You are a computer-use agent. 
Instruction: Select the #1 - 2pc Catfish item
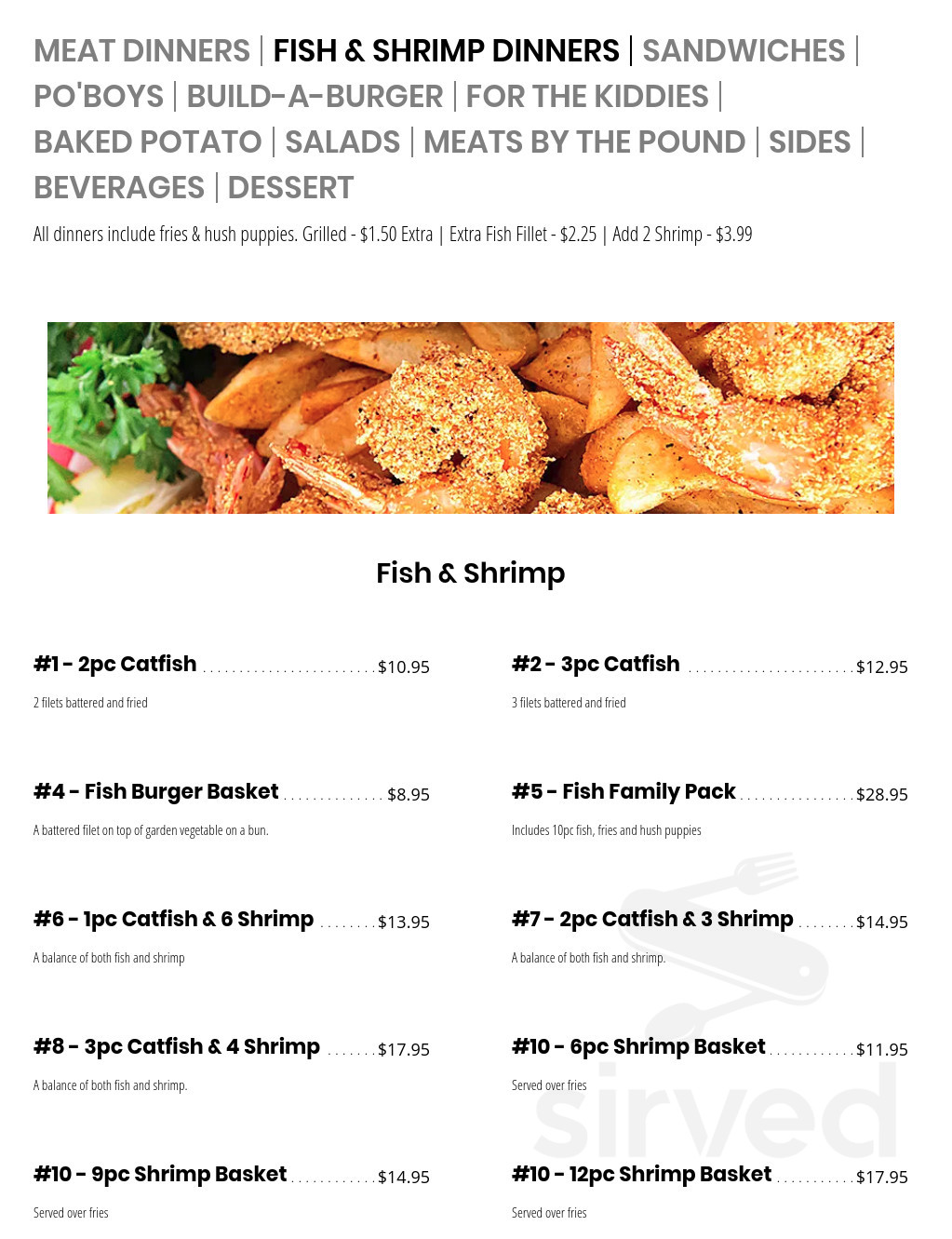[x=114, y=665]
